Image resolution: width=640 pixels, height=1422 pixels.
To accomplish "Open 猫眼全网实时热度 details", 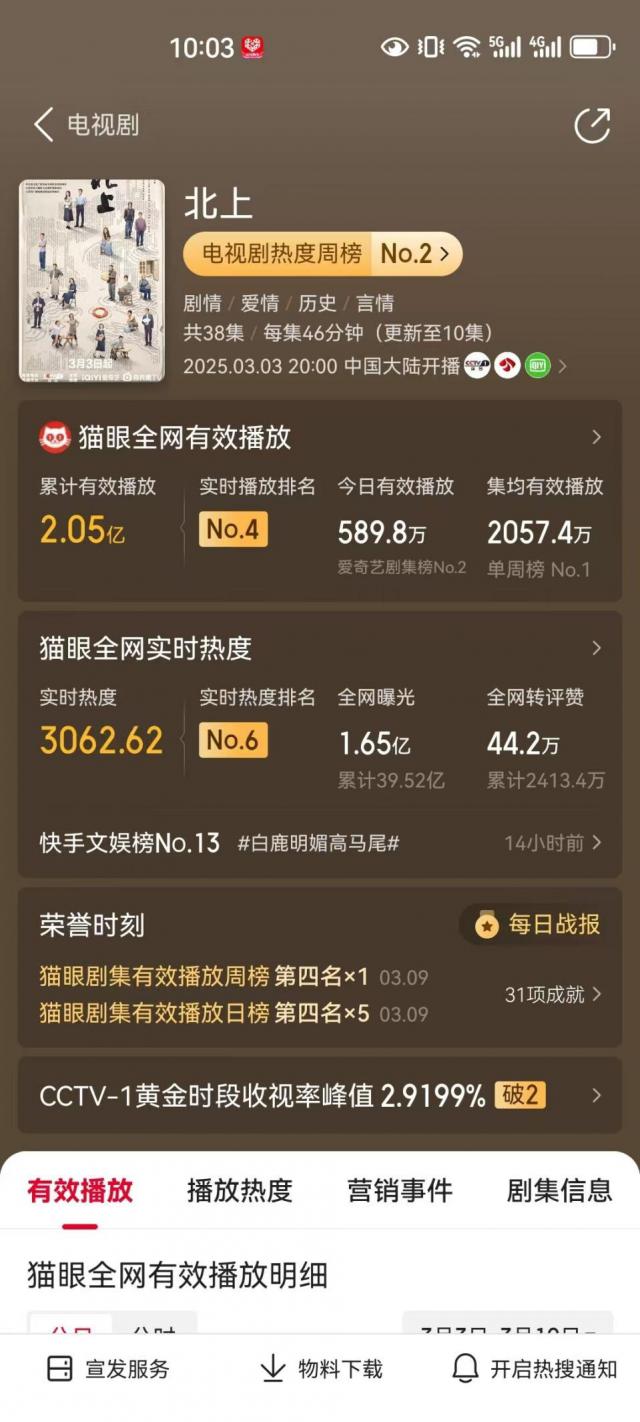I will tap(320, 648).
